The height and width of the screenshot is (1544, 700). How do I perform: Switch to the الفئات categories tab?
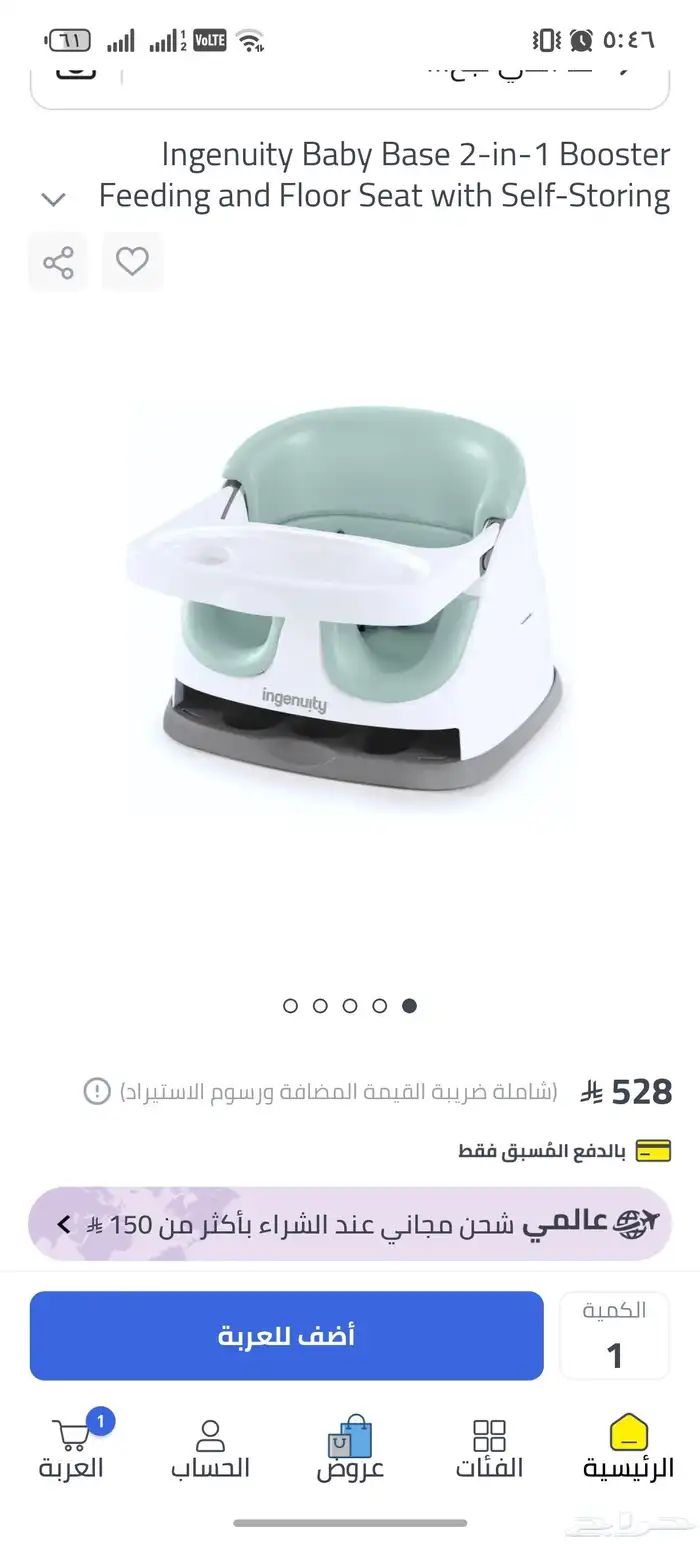489,1448
